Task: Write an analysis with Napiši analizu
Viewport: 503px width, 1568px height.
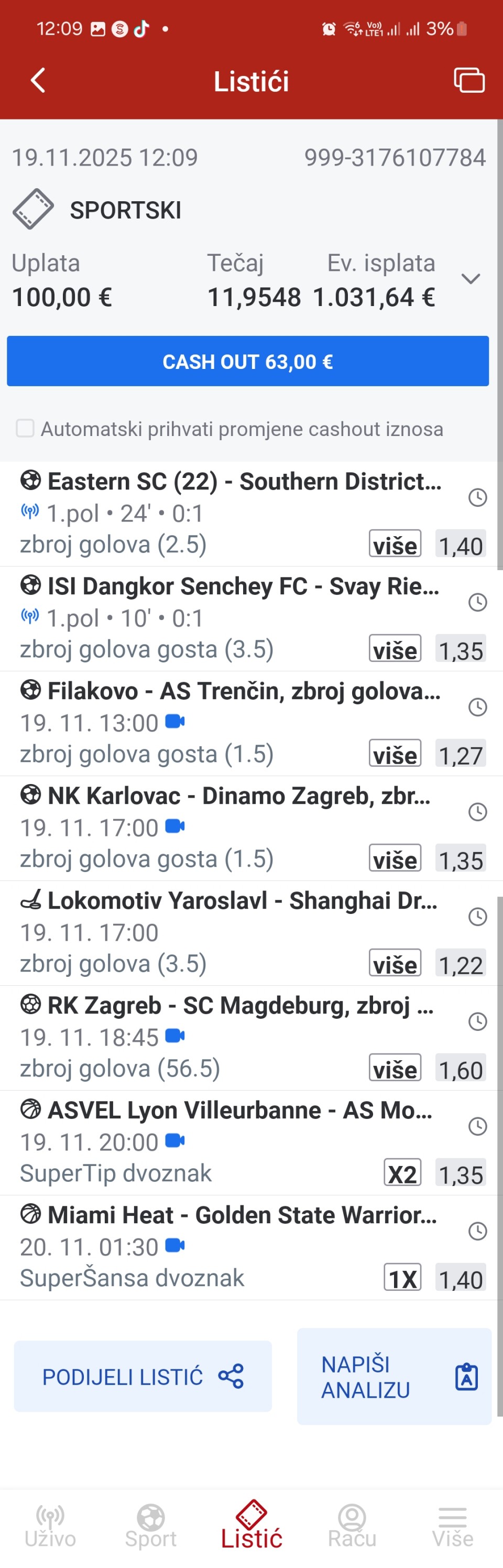Action: tap(393, 1377)
